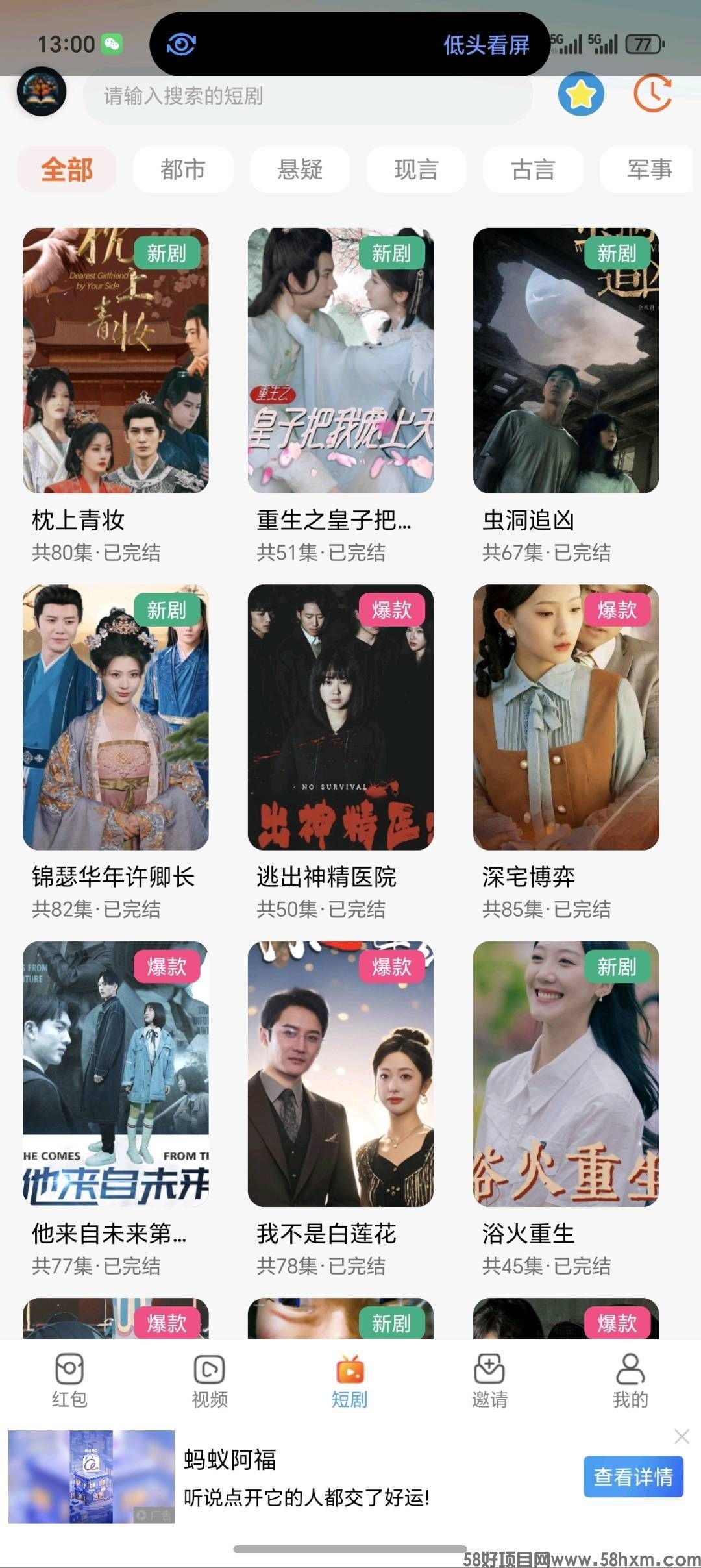Open the drama 我不是白莲花

coord(341,1074)
